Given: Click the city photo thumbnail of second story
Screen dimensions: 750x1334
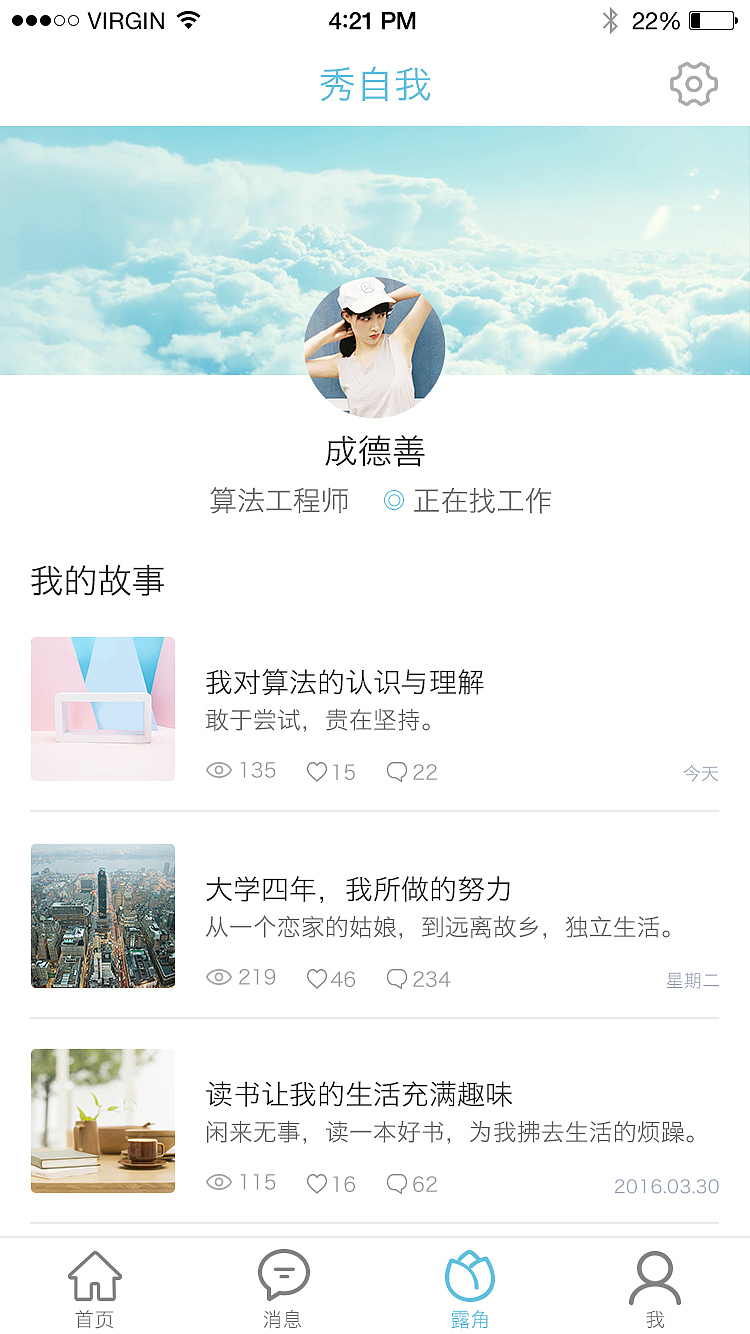Looking at the screenshot, I should [x=102, y=915].
